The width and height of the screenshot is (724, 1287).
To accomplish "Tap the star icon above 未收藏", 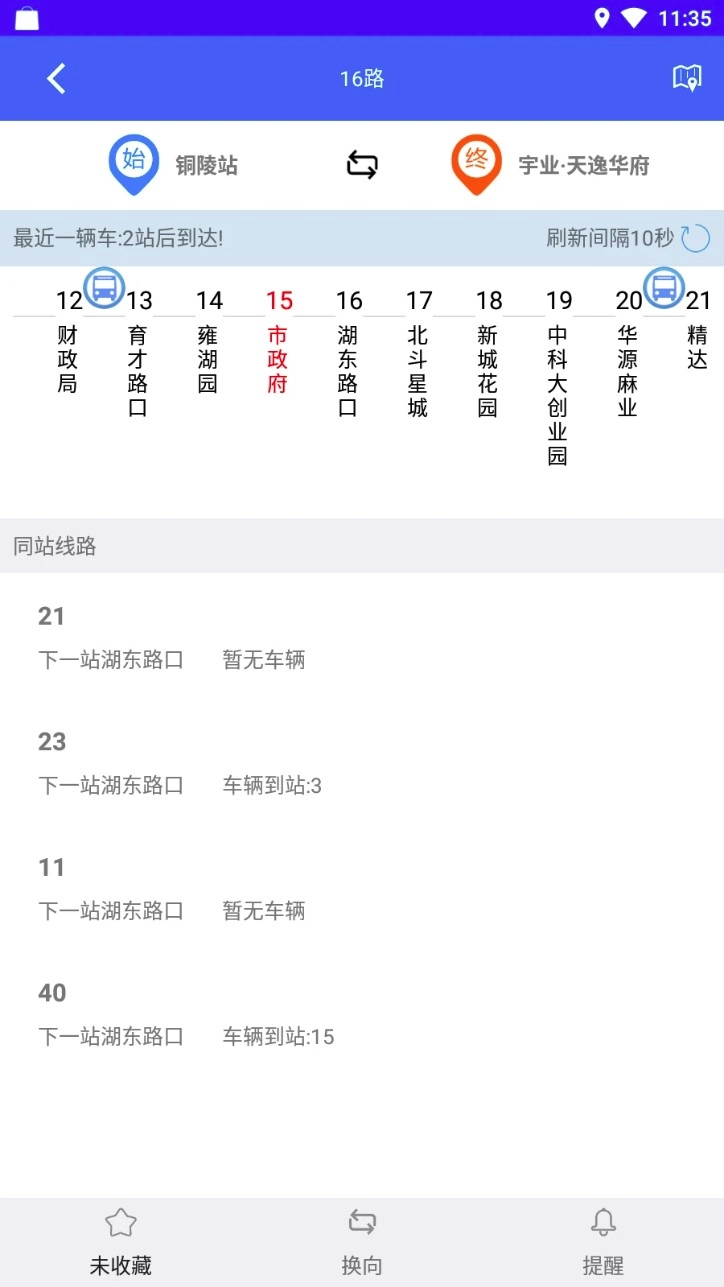I will pyautogui.click(x=120, y=1222).
